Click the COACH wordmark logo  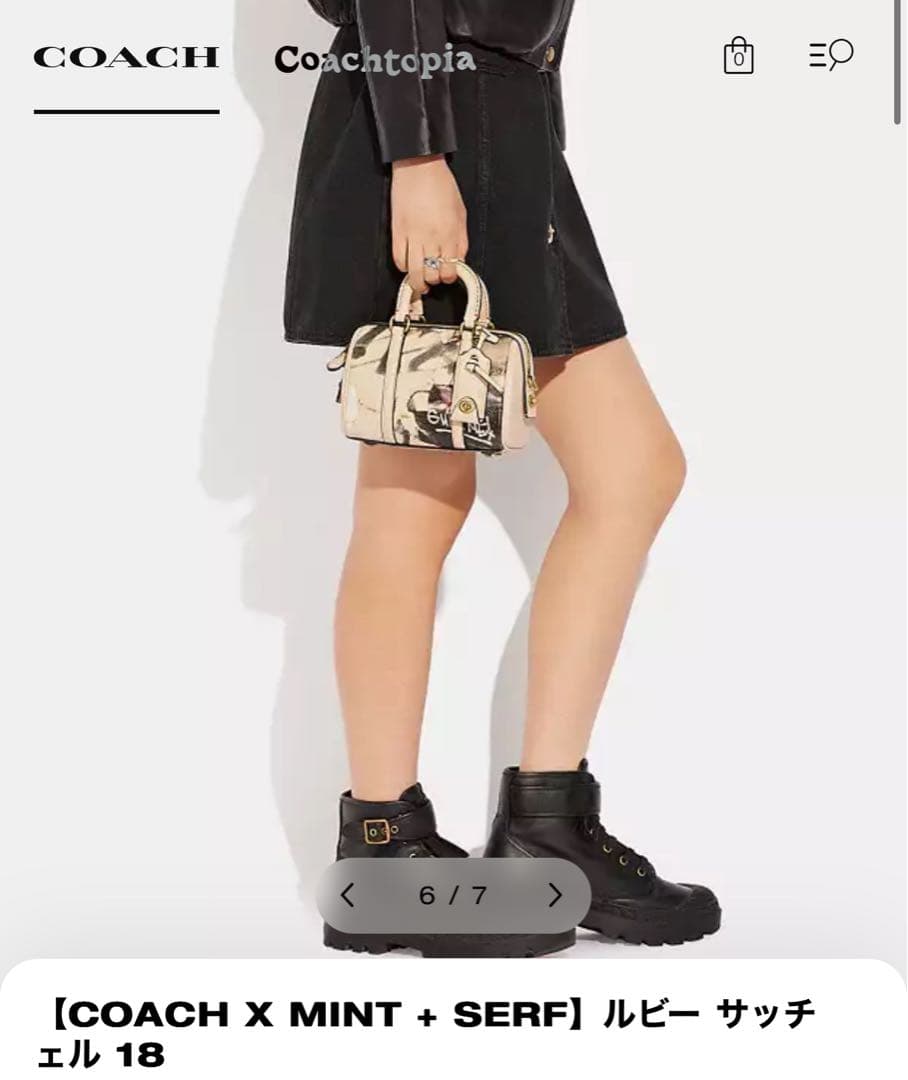click(125, 57)
